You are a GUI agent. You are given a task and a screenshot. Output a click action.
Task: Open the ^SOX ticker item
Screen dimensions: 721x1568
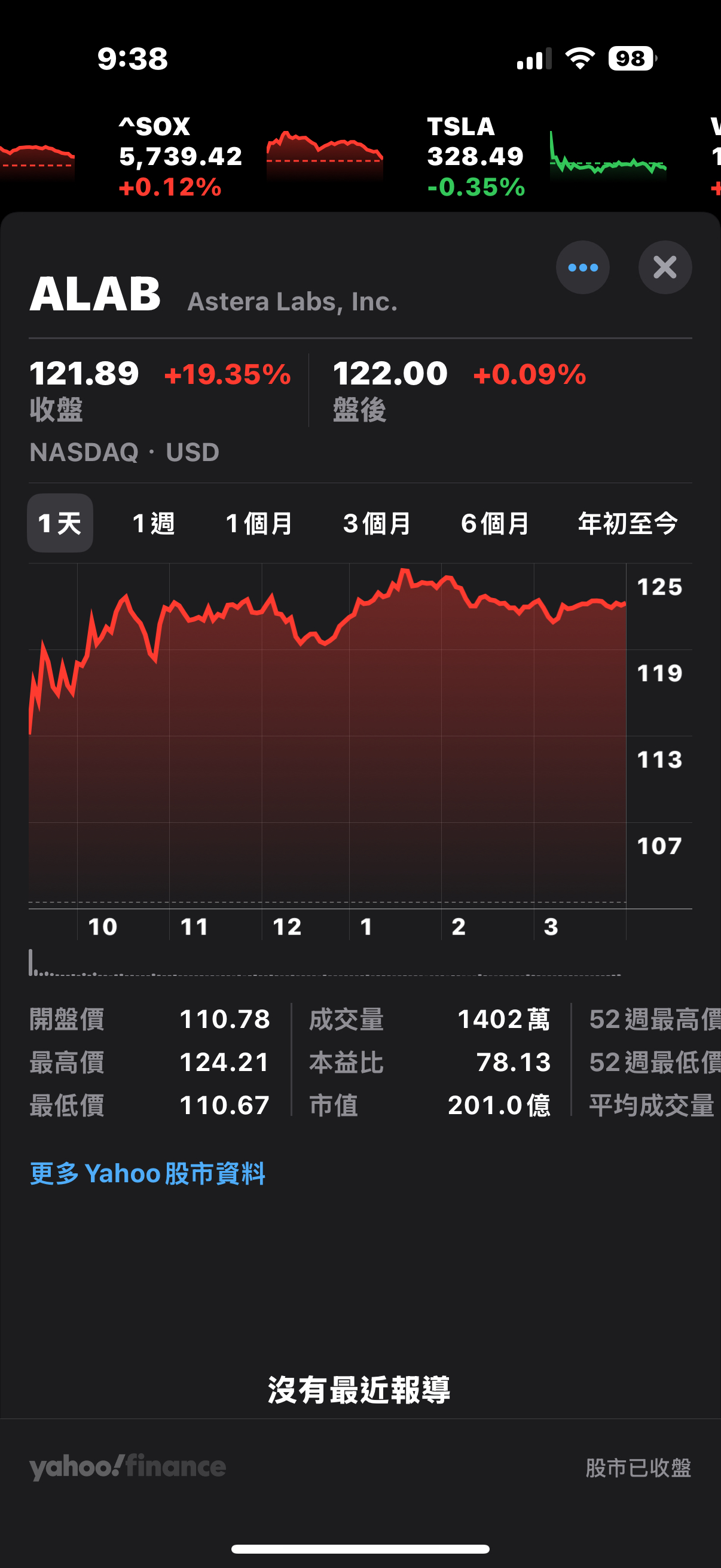249,157
